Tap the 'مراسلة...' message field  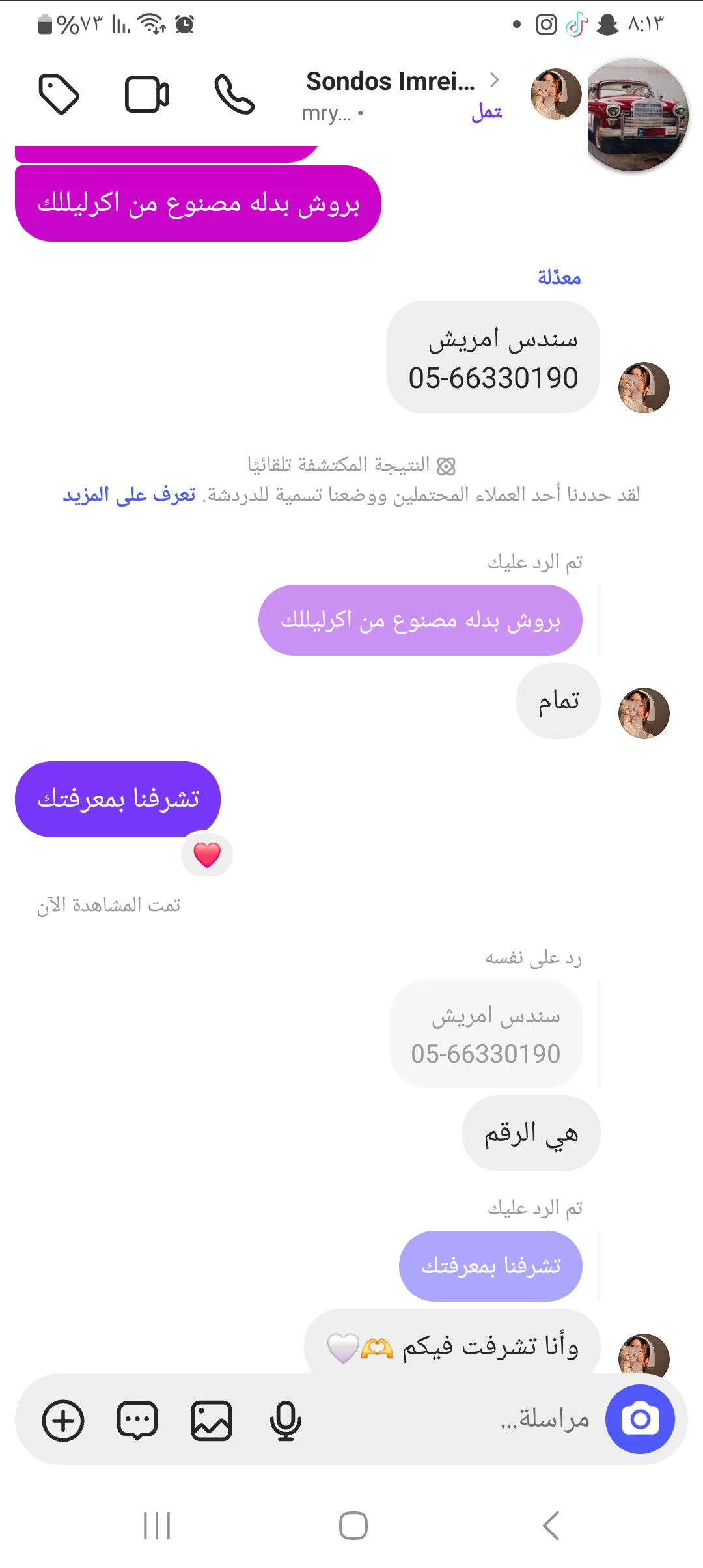(x=456, y=1419)
